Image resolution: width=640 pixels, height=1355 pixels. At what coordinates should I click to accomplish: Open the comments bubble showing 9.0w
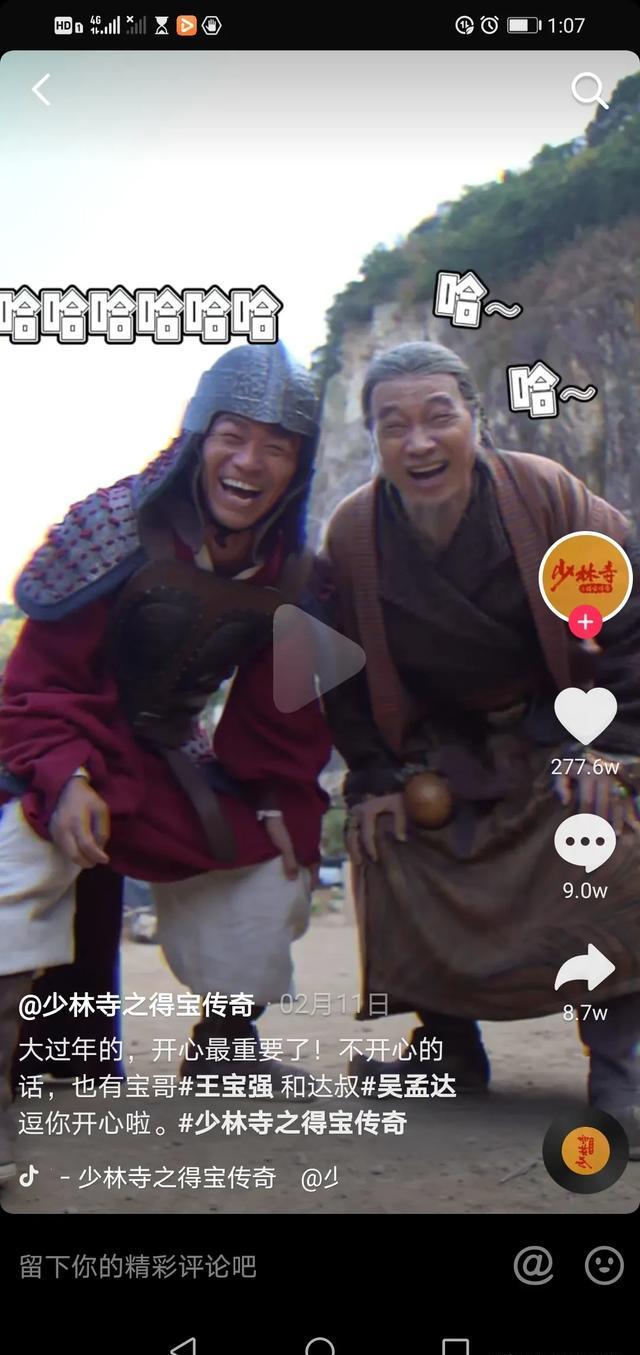click(585, 842)
